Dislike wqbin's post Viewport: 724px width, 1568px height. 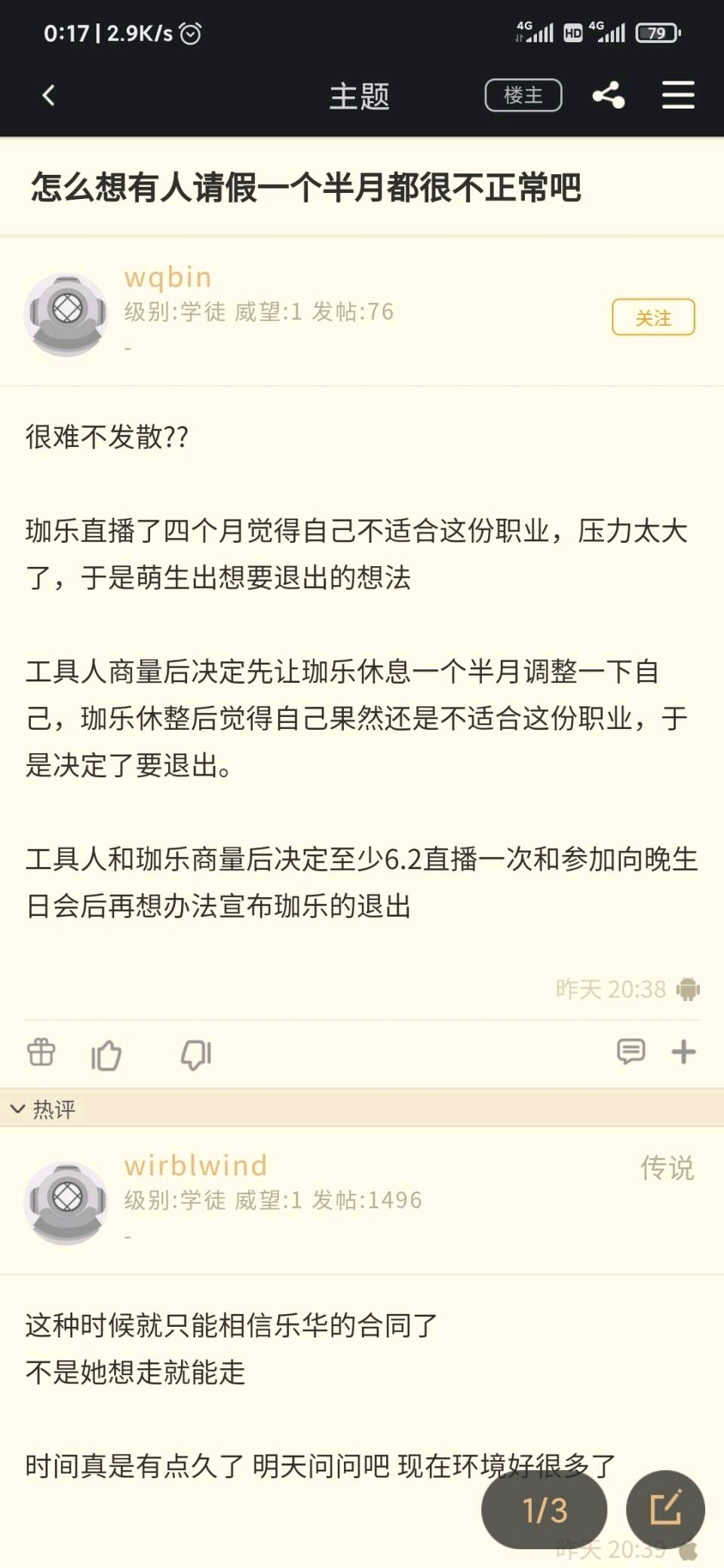click(197, 1054)
